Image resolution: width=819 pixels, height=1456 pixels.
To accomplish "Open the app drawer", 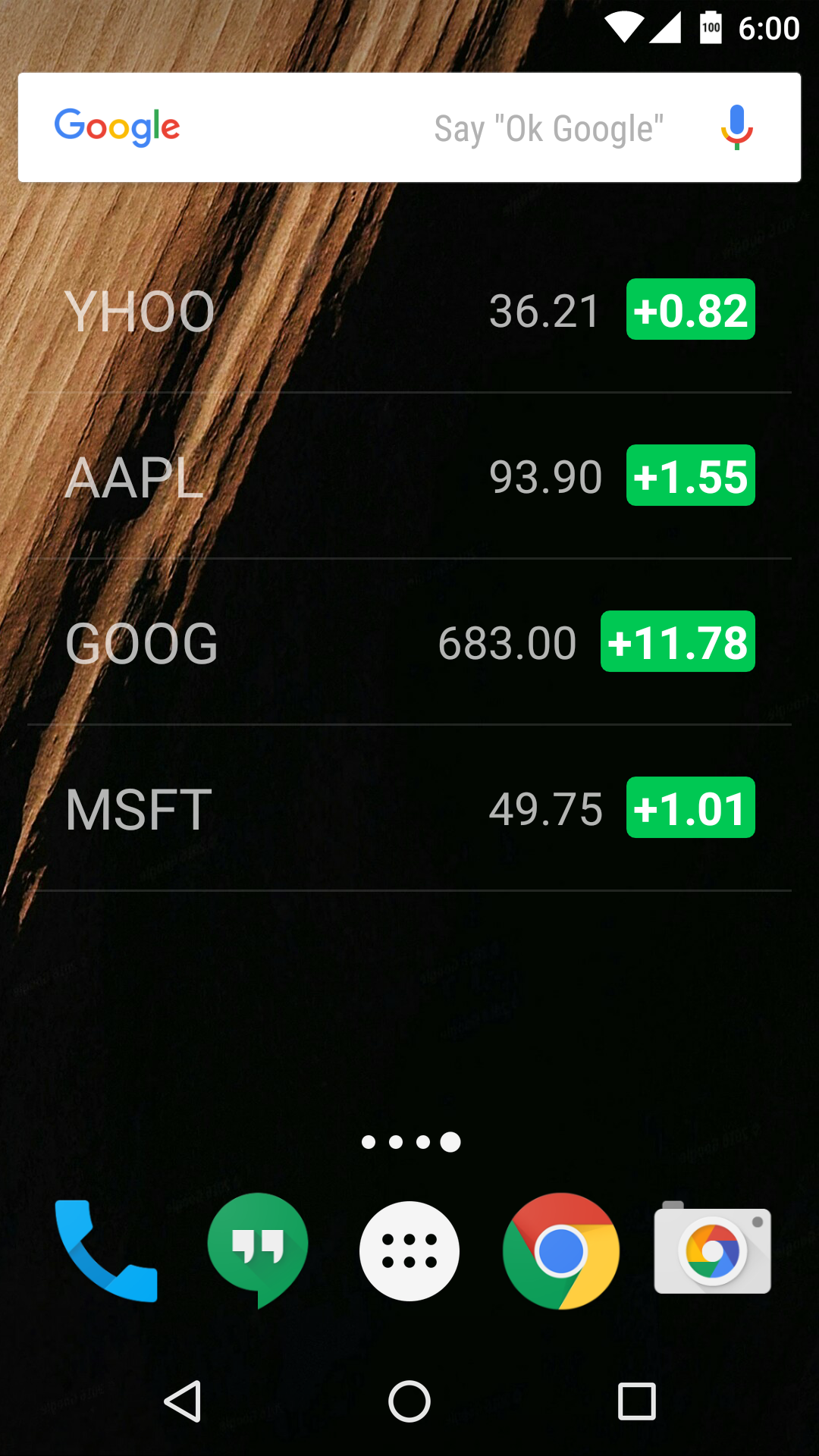I will (x=409, y=1251).
